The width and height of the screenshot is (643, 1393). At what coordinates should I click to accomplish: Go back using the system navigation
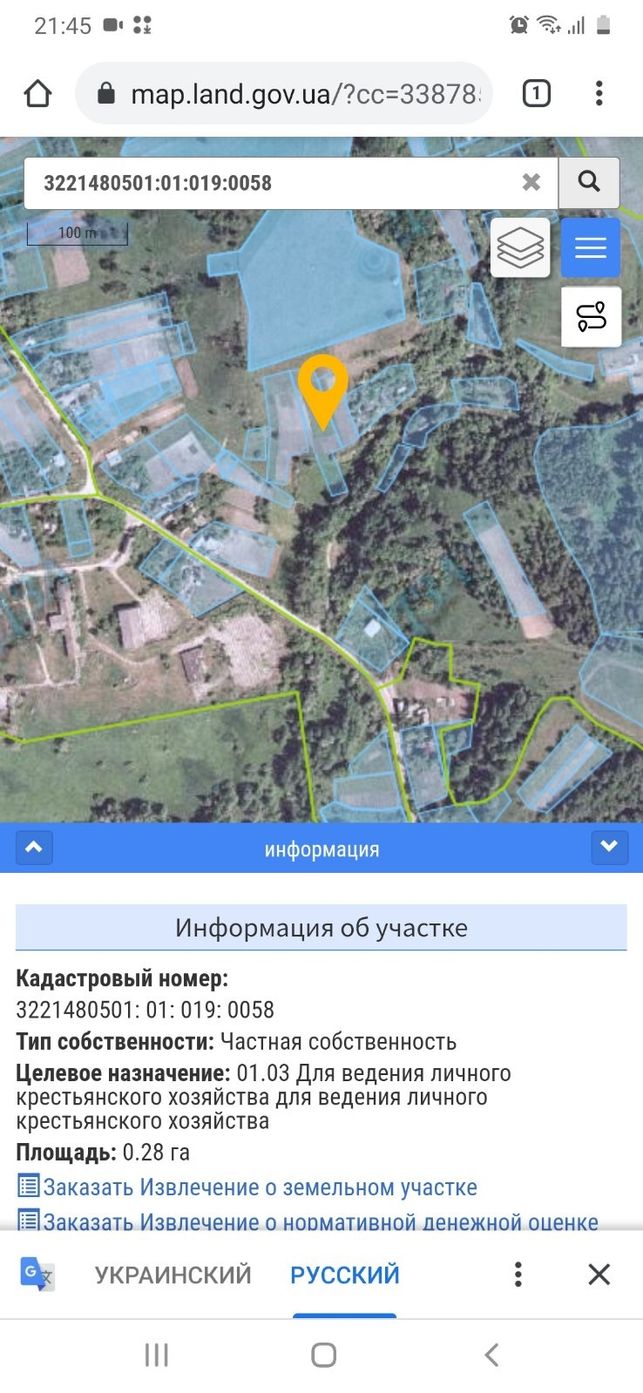pyautogui.click(x=491, y=1355)
